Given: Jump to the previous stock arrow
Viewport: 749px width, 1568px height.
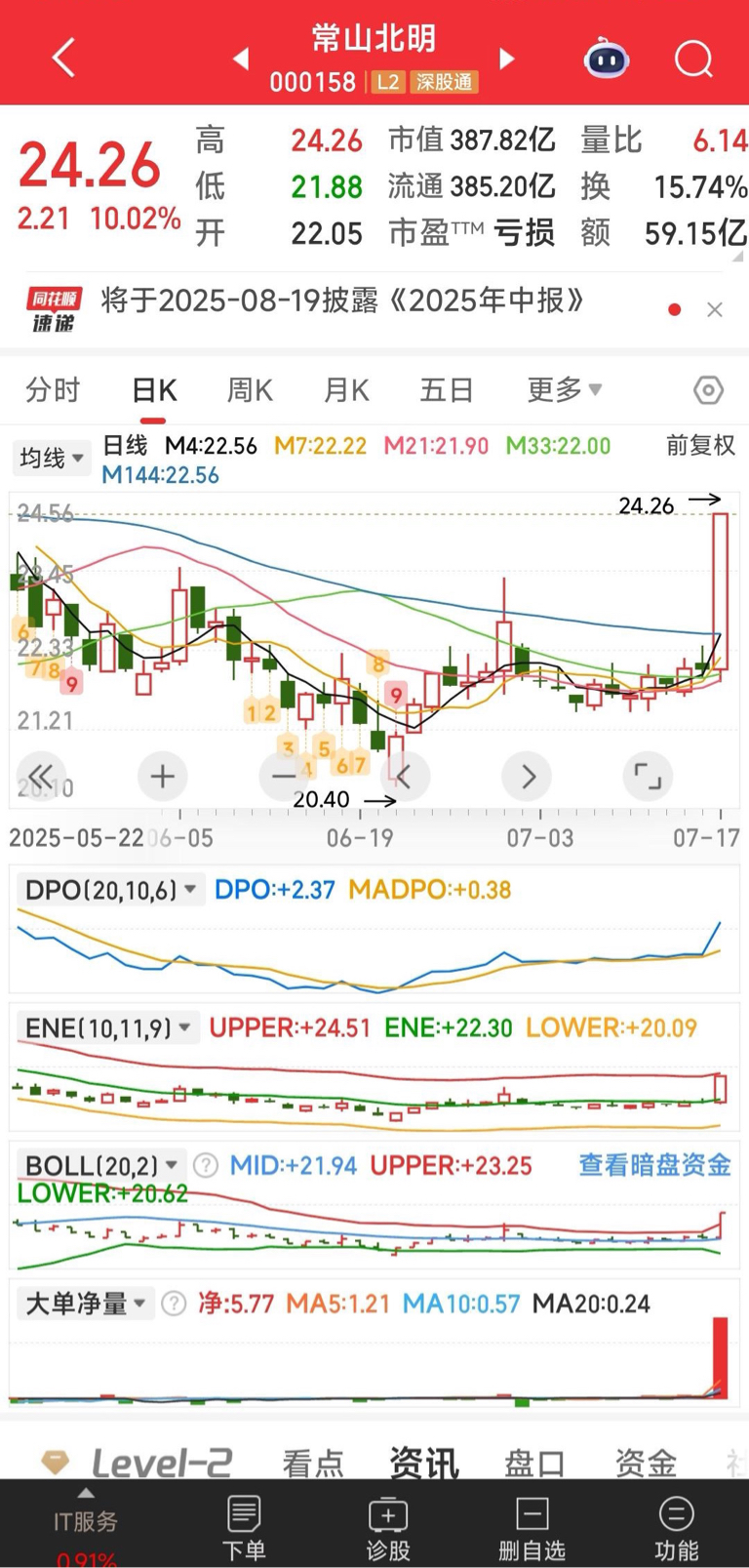Looking at the screenshot, I should 241,59.
